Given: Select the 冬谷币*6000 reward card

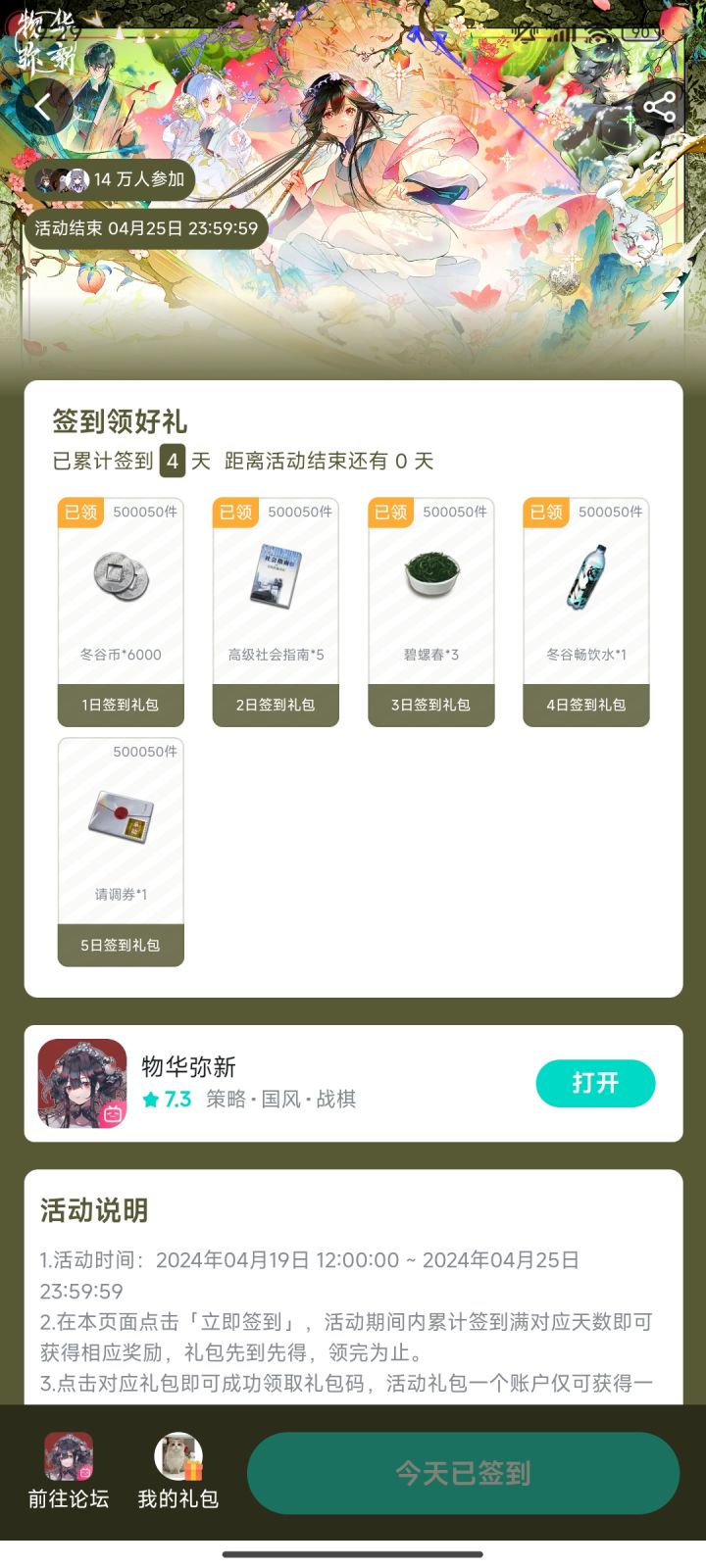Looking at the screenshot, I should point(121,608).
